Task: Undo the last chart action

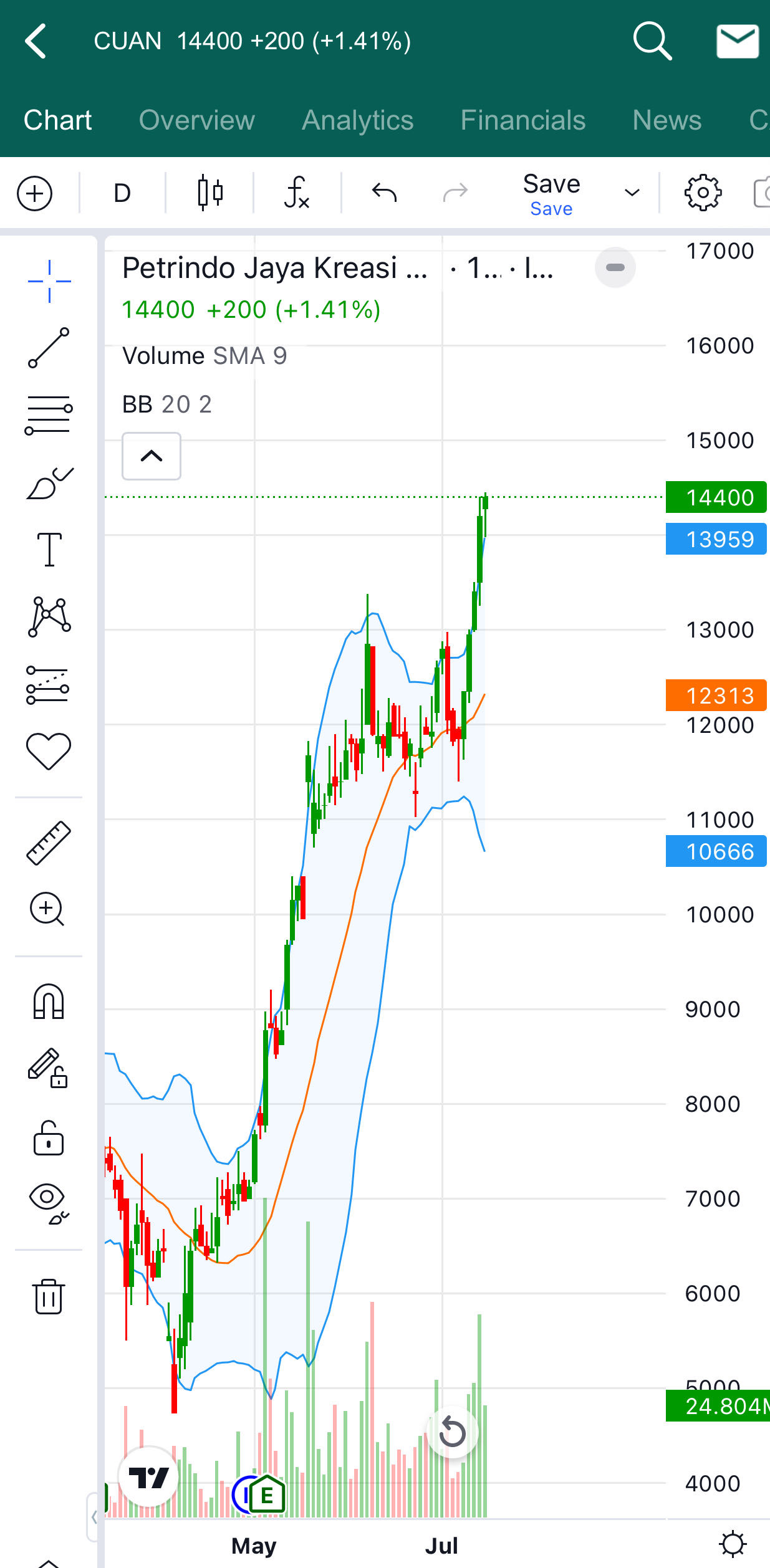Action: (384, 193)
